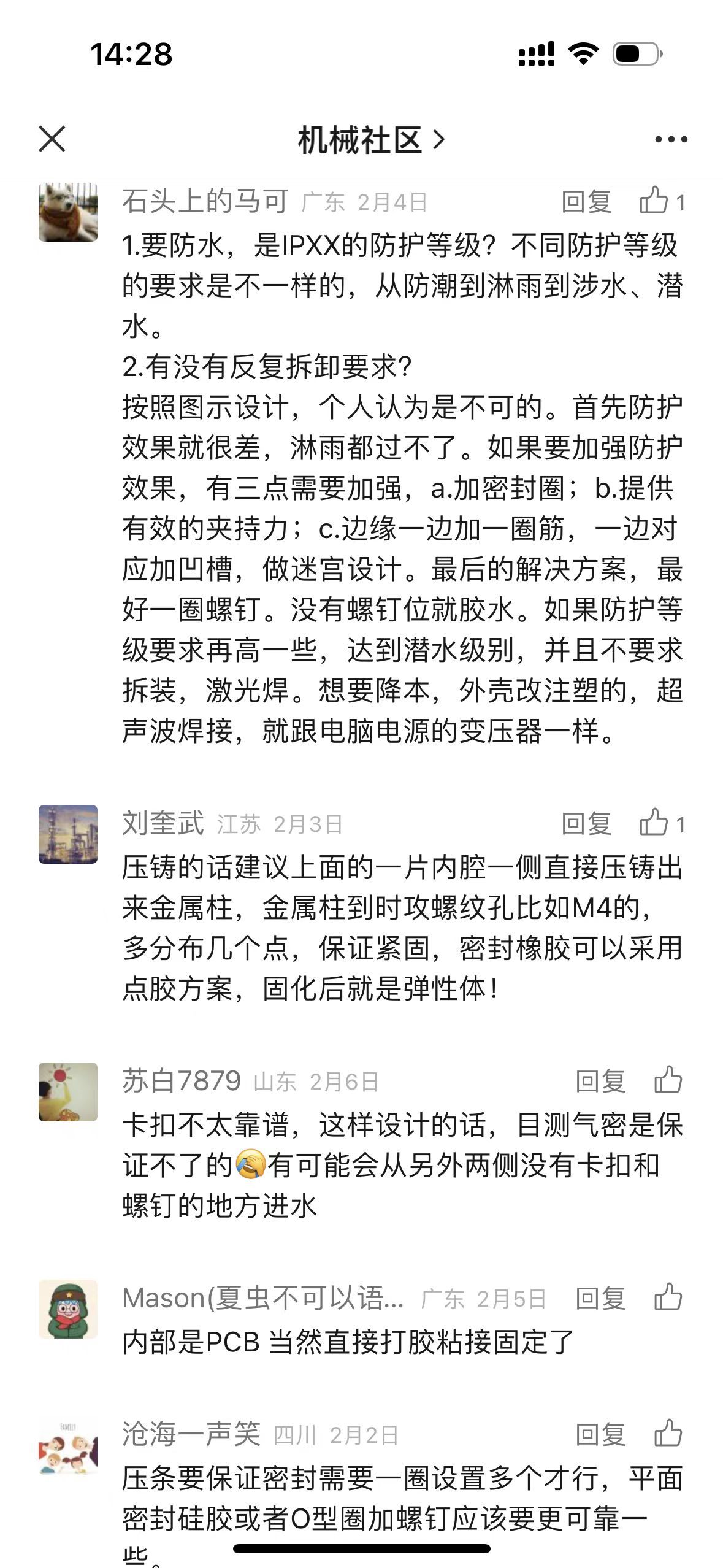Reply to 苏白7879's comment
Viewport: 723px width, 1568px height.
pos(600,1081)
